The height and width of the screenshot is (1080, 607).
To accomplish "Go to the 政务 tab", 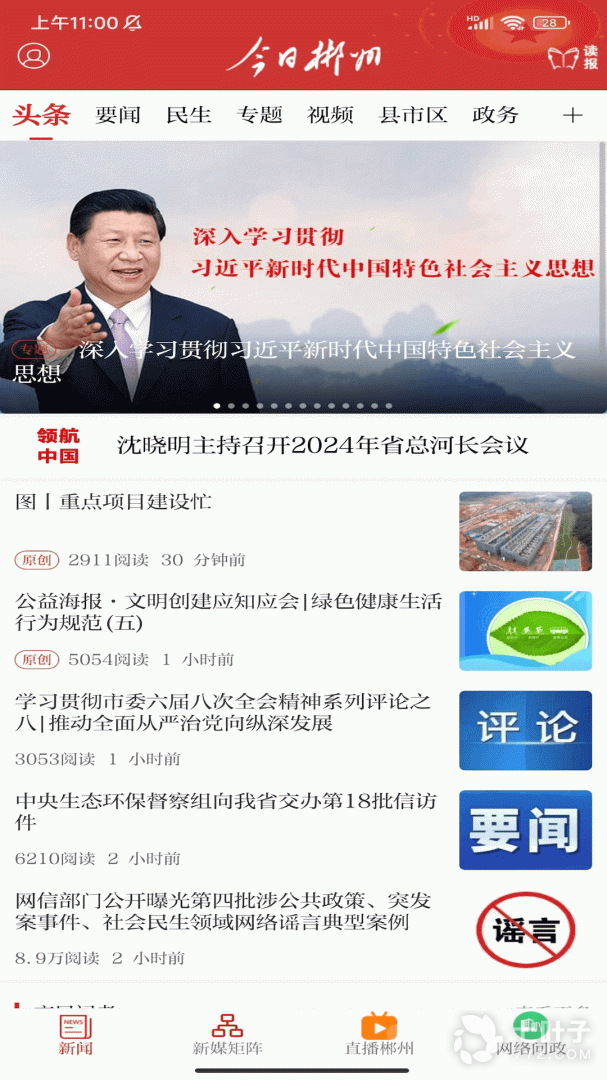I will (x=495, y=115).
